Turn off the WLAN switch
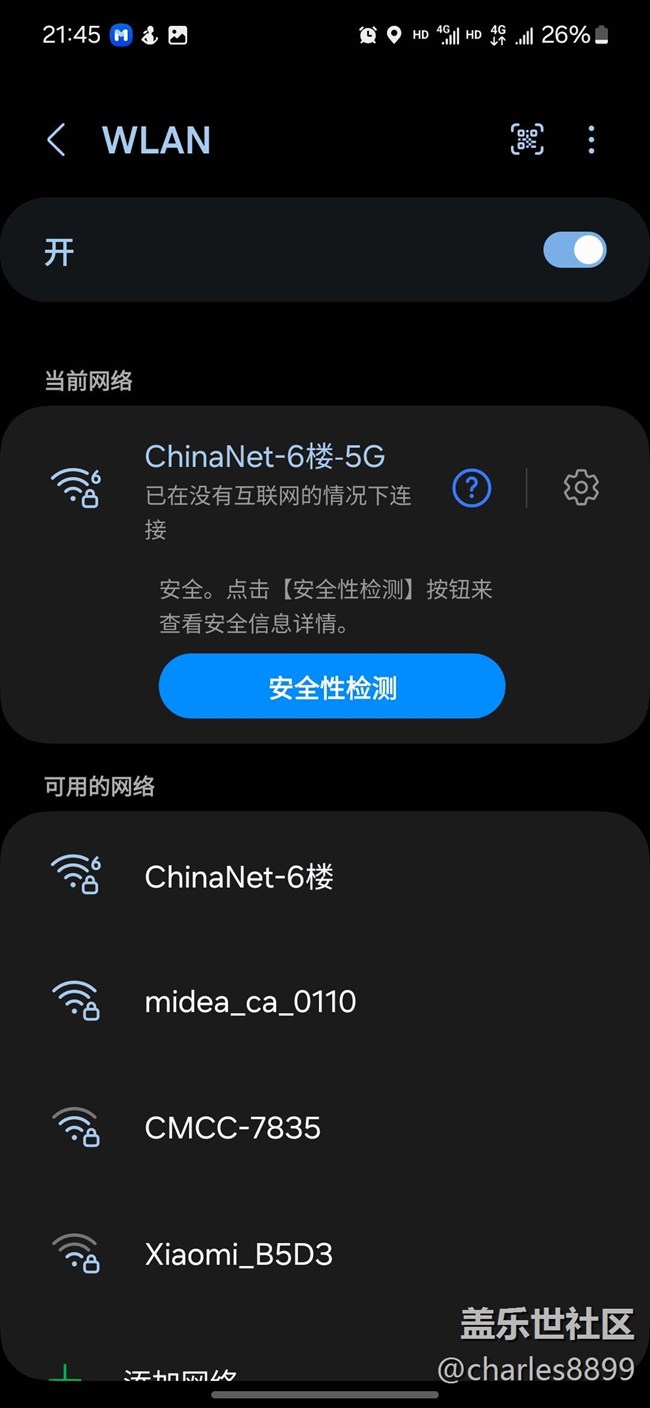 [574, 250]
